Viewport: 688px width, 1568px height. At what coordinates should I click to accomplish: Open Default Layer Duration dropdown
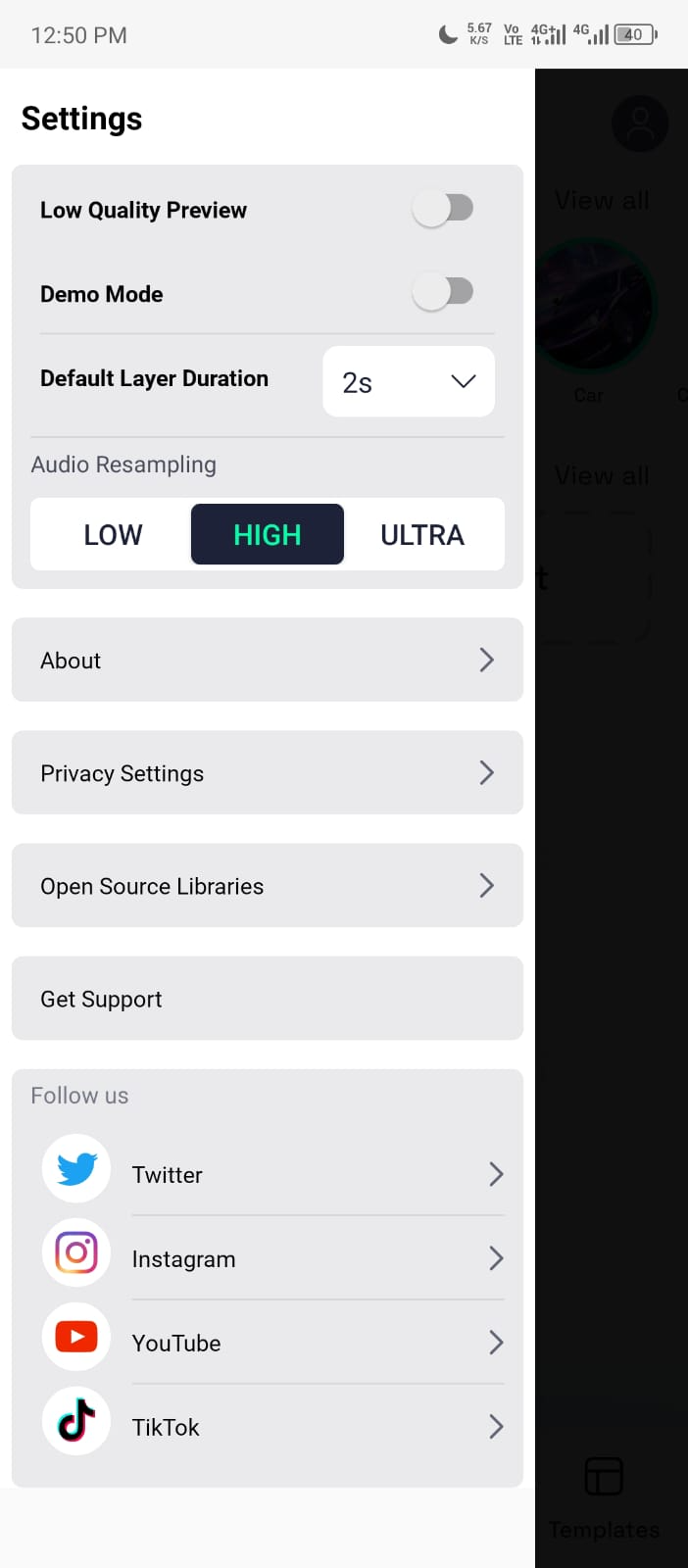click(x=408, y=381)
